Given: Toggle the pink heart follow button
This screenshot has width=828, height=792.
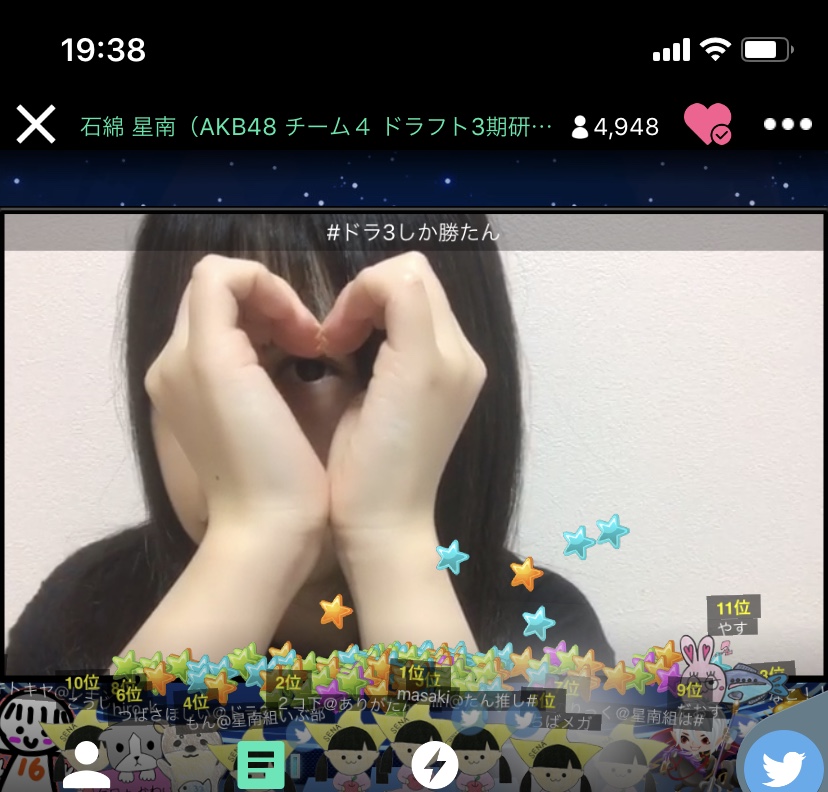Looking at the screenshot, I should pos(707,125).
